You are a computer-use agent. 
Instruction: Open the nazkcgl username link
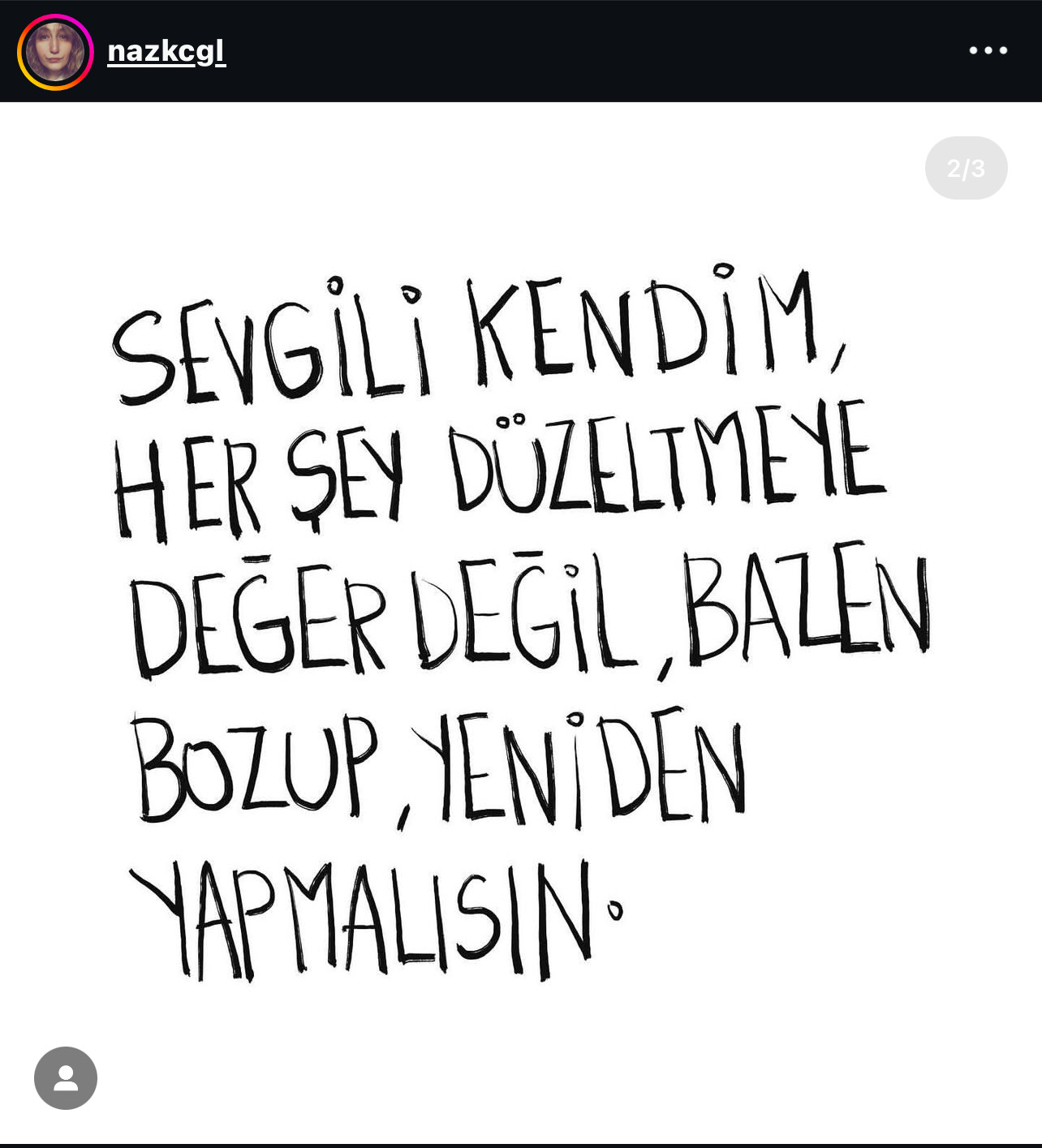click(166, 52)
